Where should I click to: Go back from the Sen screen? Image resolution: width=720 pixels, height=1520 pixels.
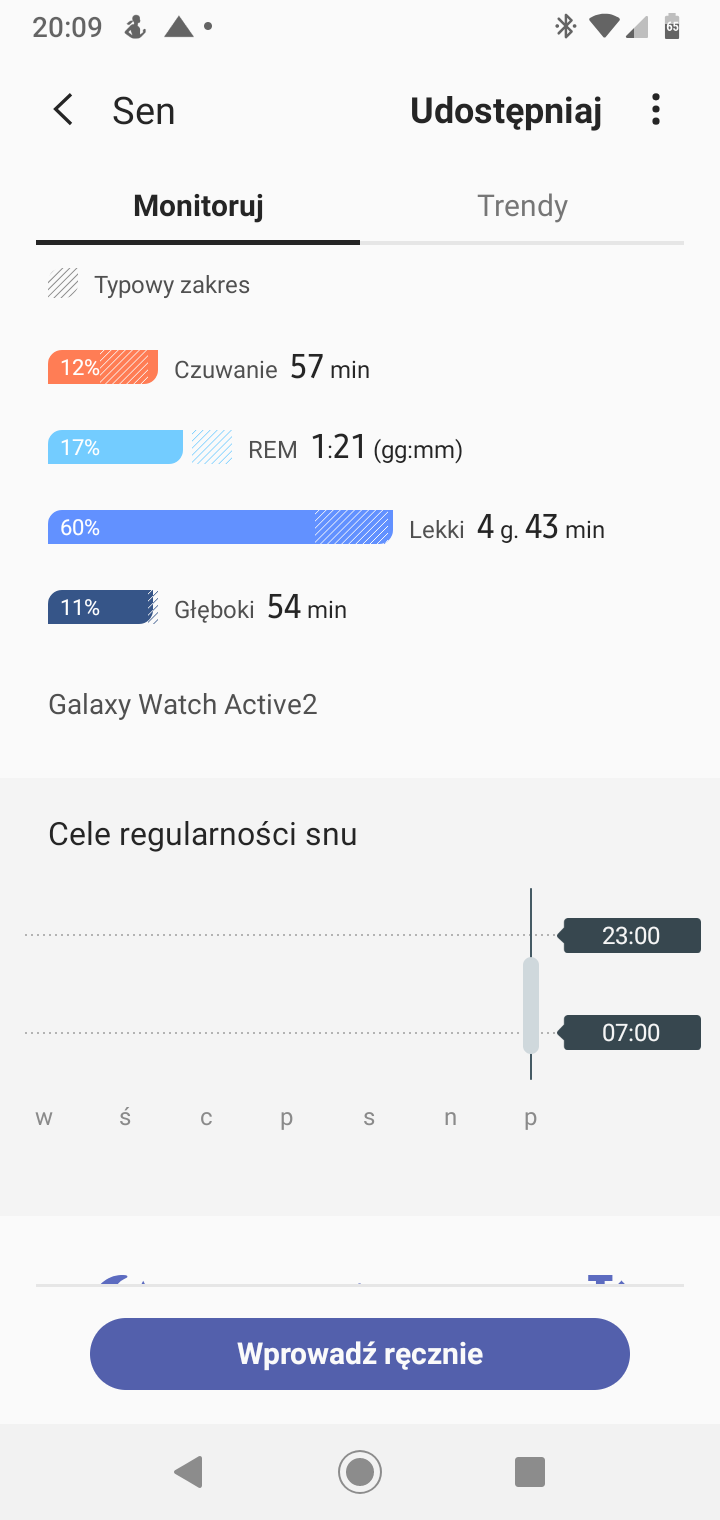63,110
